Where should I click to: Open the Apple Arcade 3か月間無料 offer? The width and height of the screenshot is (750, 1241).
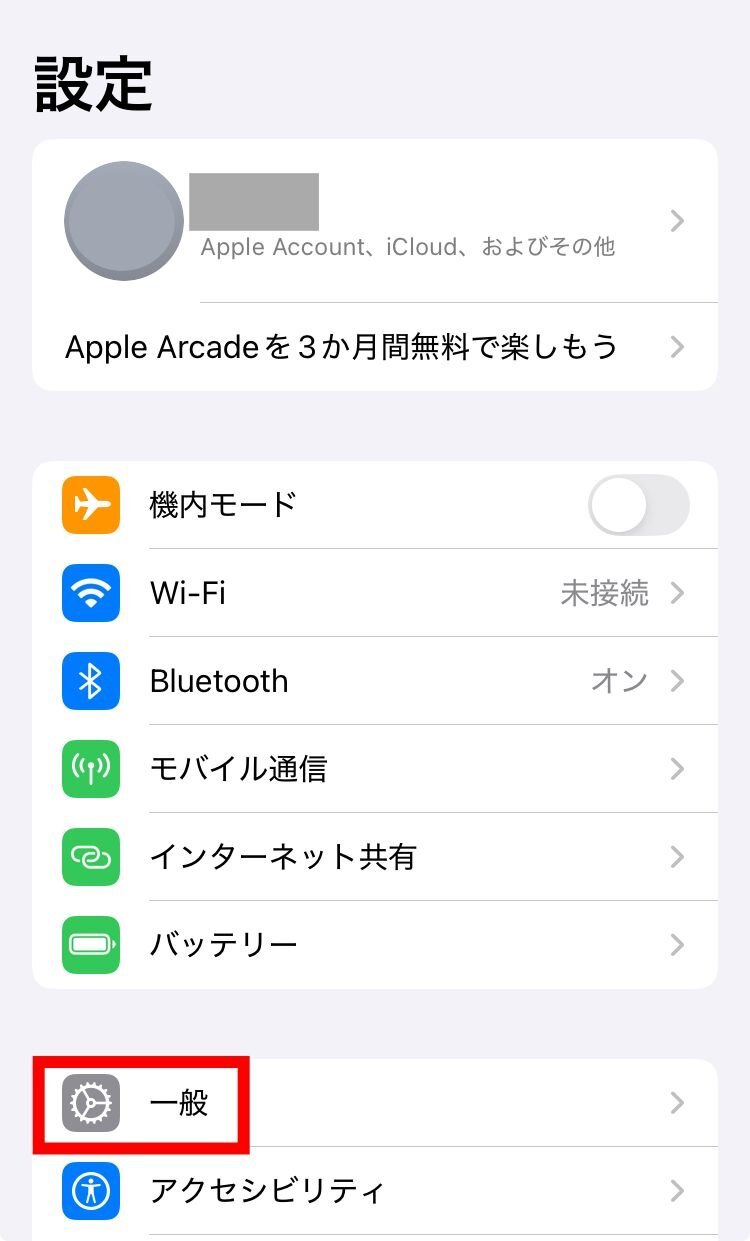[x=375, y=347]
